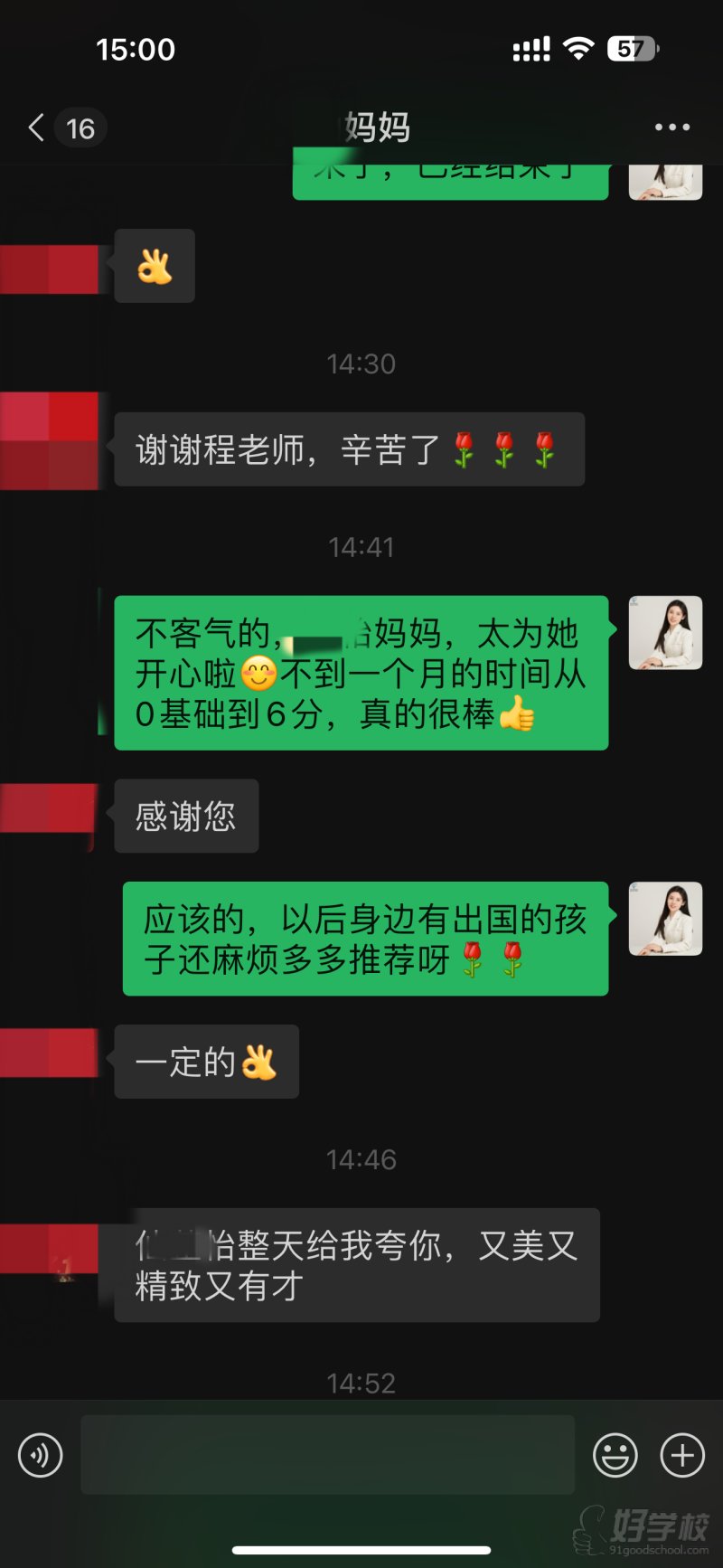Tap the teacher's avatar beside the green bubble

[665, 634]
